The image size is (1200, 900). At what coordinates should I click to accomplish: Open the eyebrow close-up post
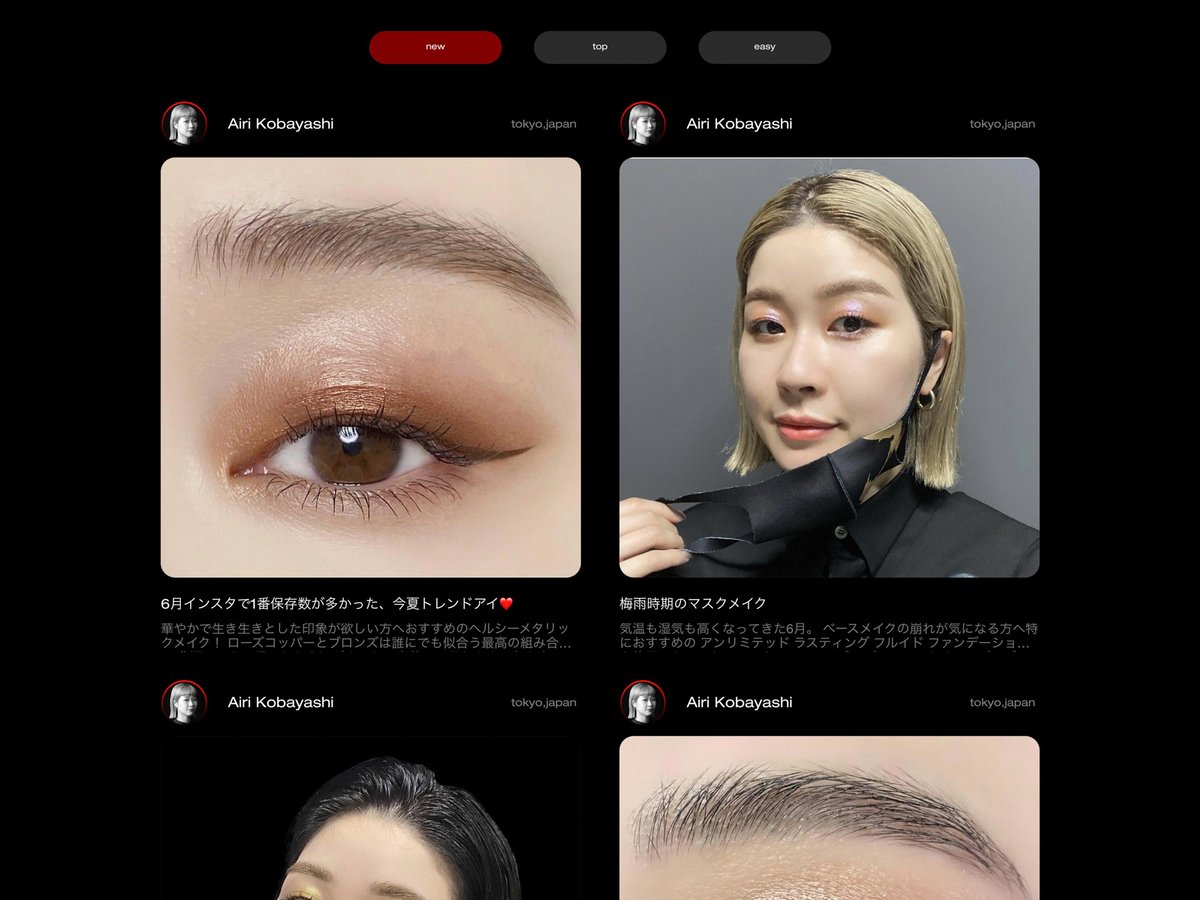coord(829,818)
